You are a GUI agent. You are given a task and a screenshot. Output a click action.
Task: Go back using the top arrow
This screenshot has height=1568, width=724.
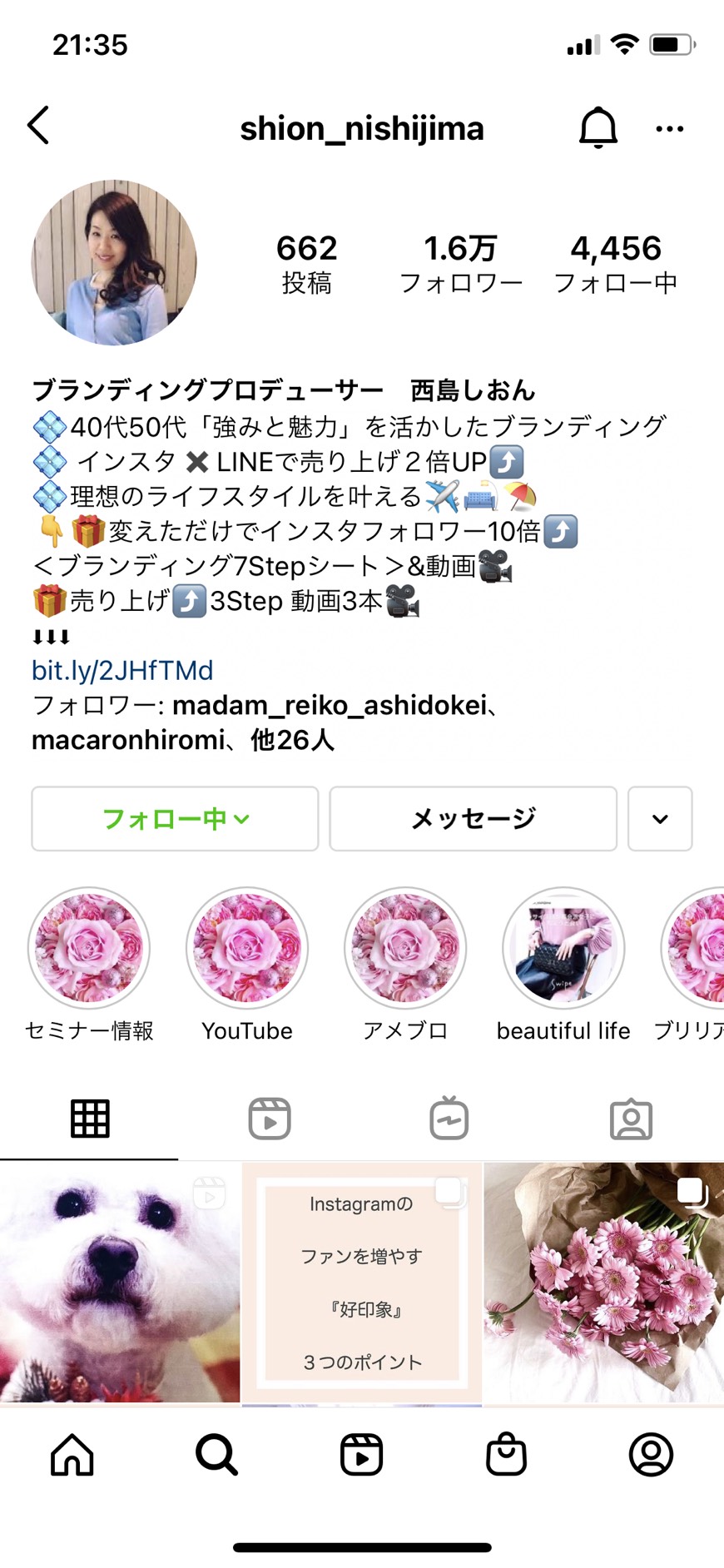pyautogui.click(x=38, y=126)
